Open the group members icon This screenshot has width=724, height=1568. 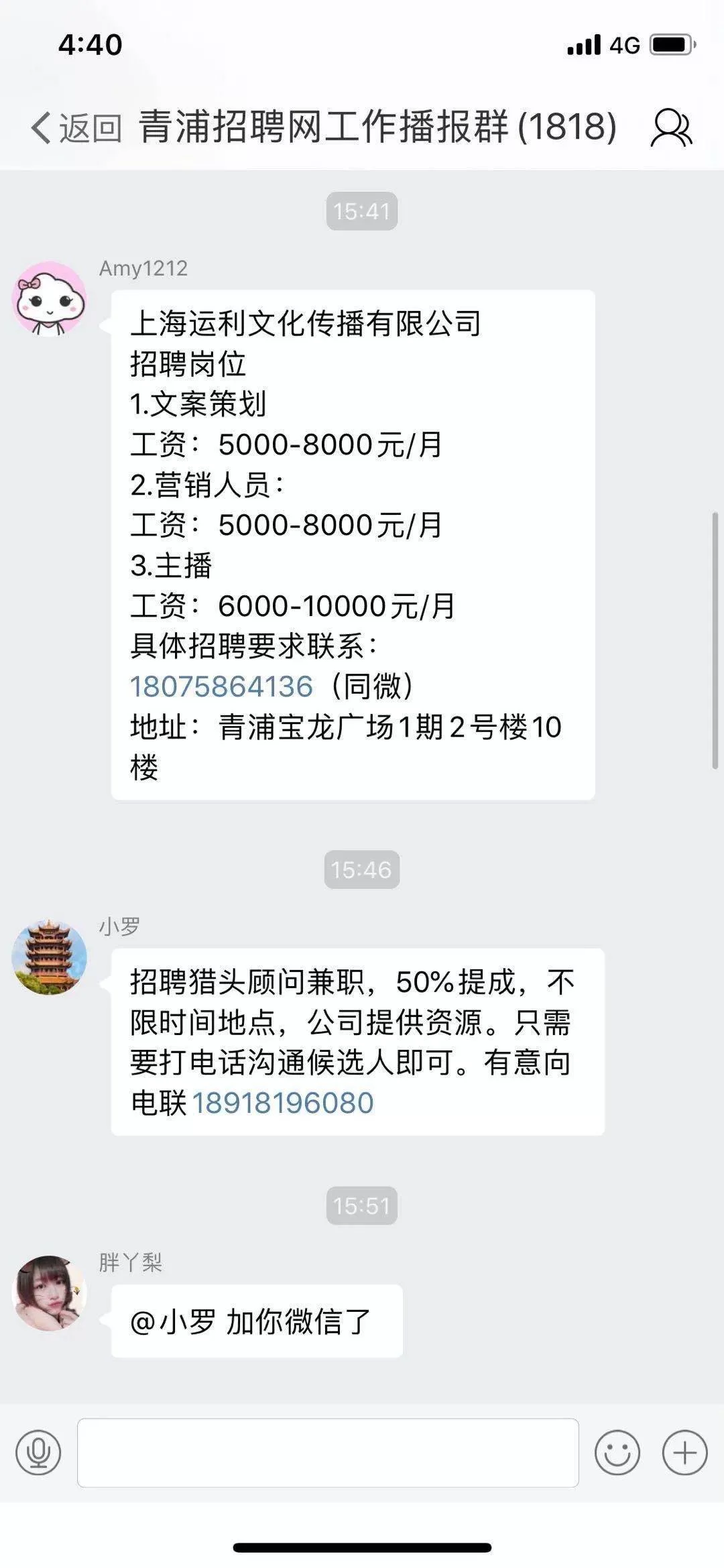671,127
